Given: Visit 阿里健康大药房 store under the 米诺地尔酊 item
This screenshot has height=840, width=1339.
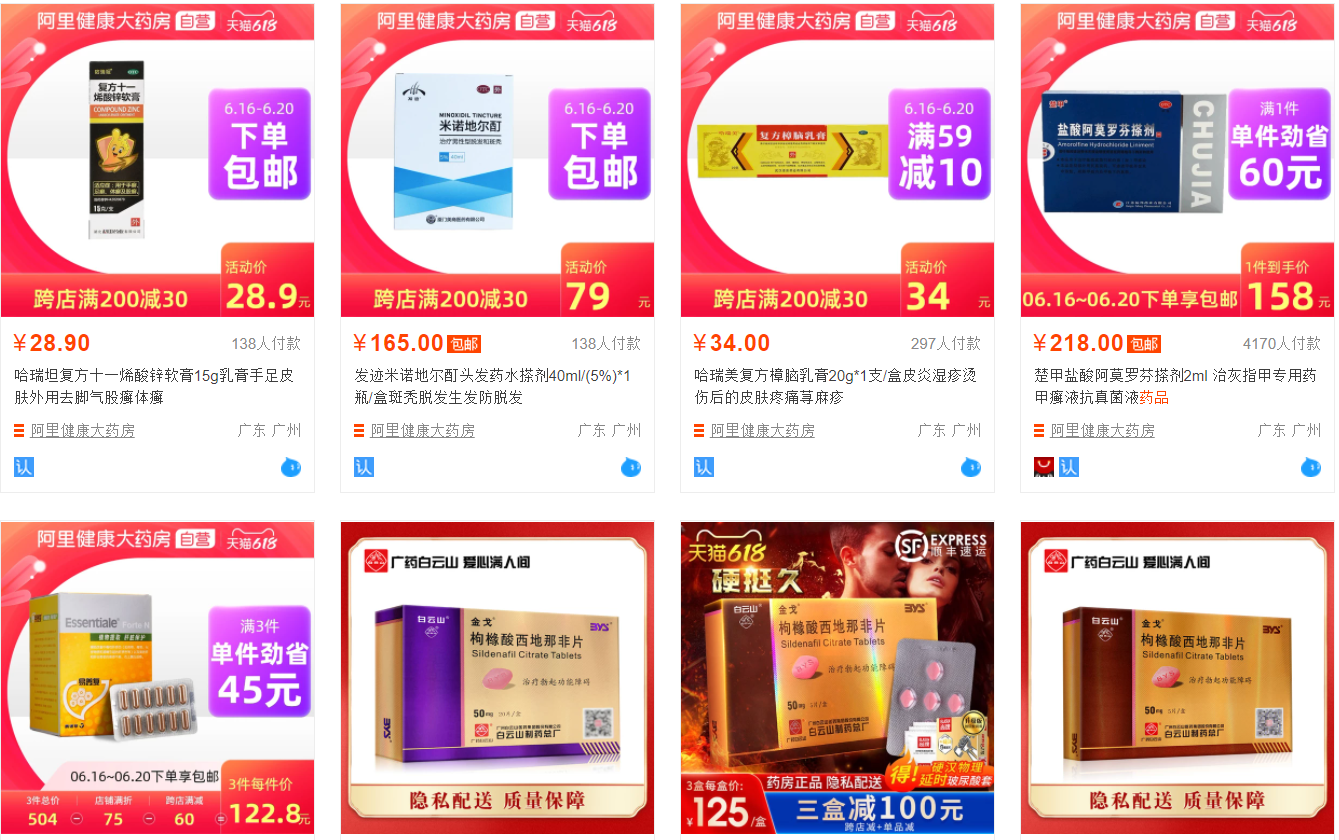Looking at the screenshot, I should 422,431.
